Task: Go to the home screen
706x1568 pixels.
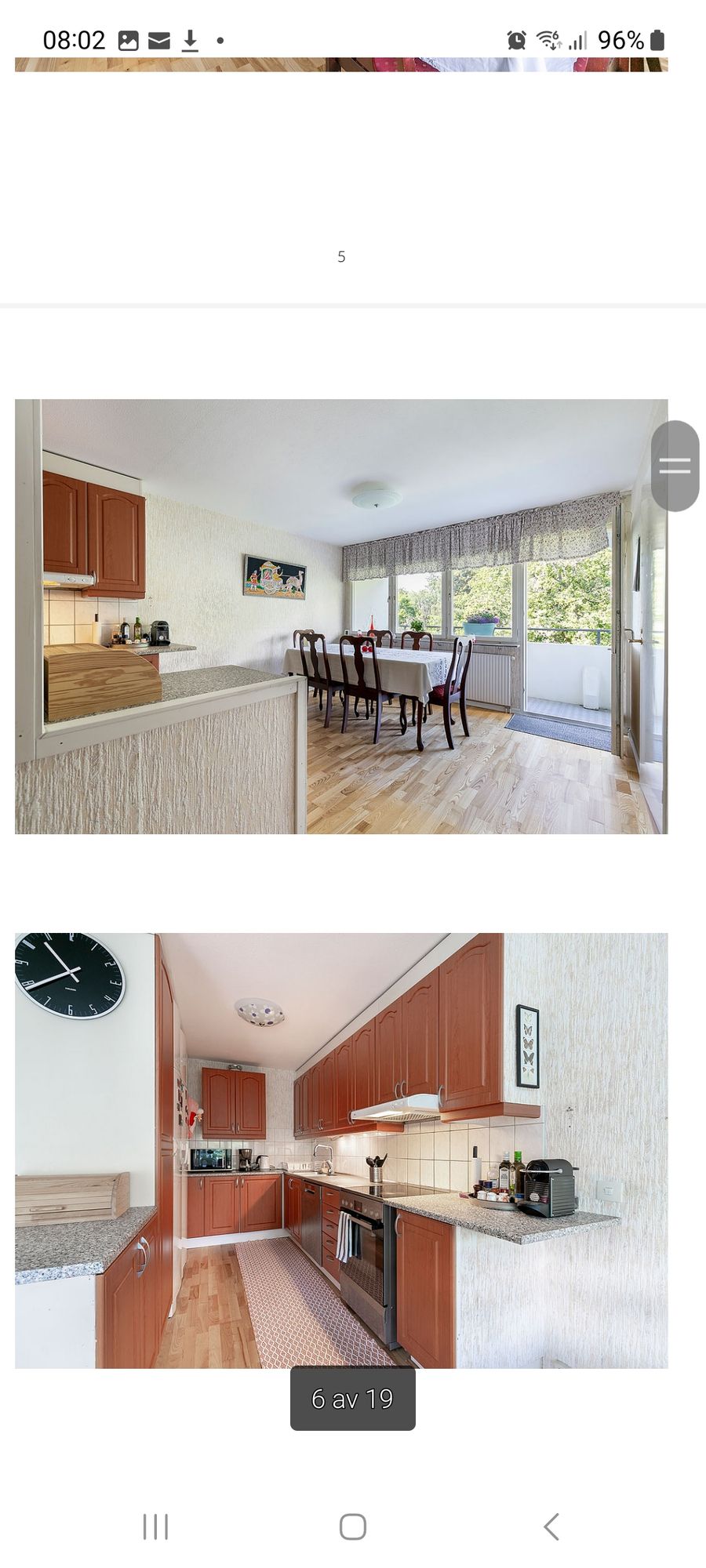Action: [x=353, y=1526]
